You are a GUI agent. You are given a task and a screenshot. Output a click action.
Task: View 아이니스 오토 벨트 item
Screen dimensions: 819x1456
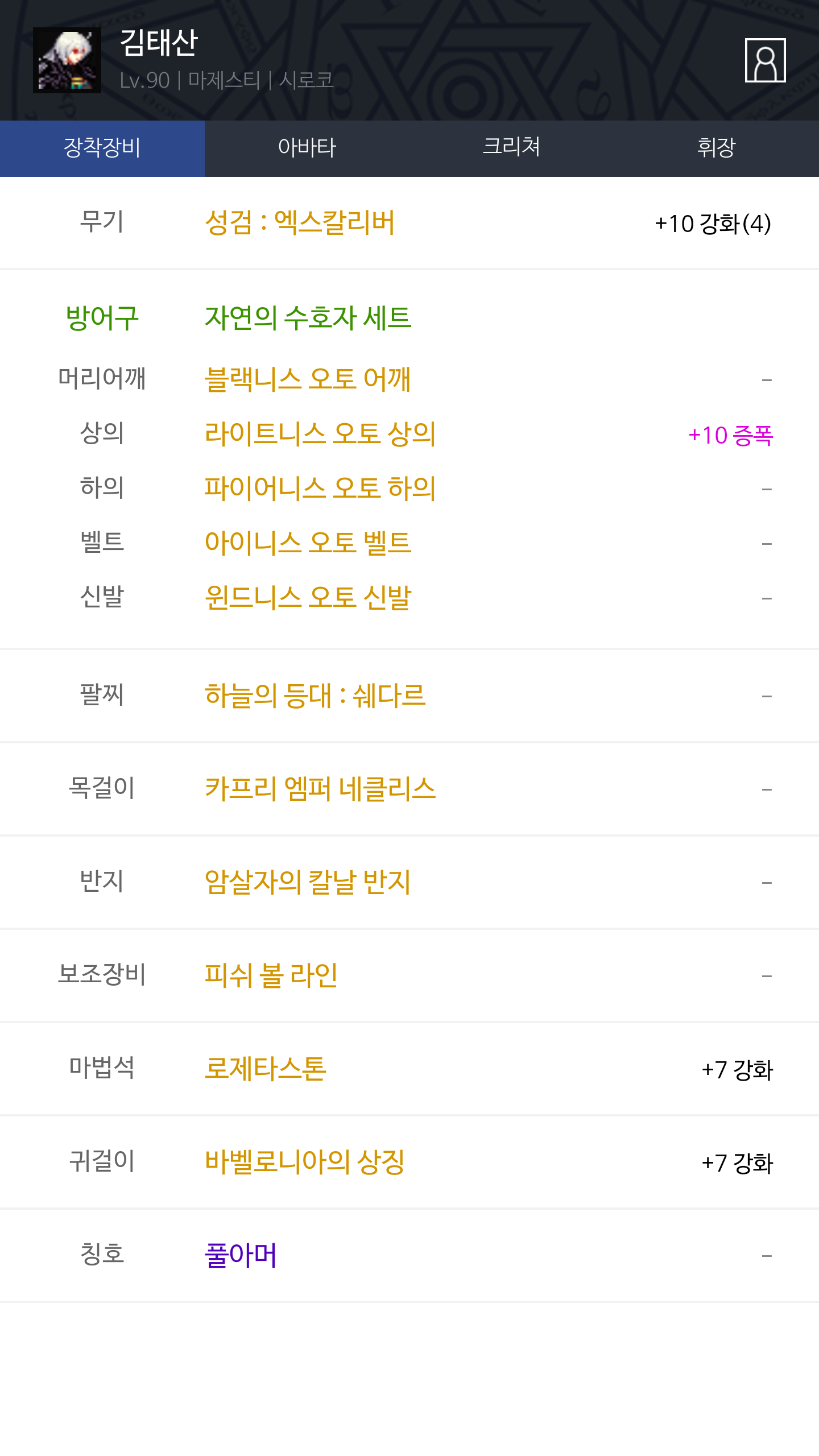click(x=308, y=543)
